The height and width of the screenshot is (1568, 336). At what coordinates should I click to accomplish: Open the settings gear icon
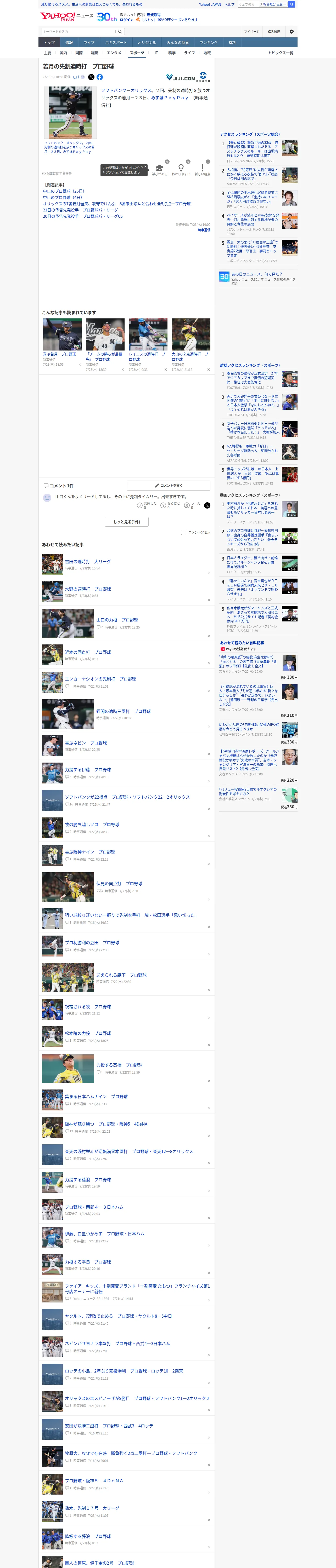pos(292,32)
